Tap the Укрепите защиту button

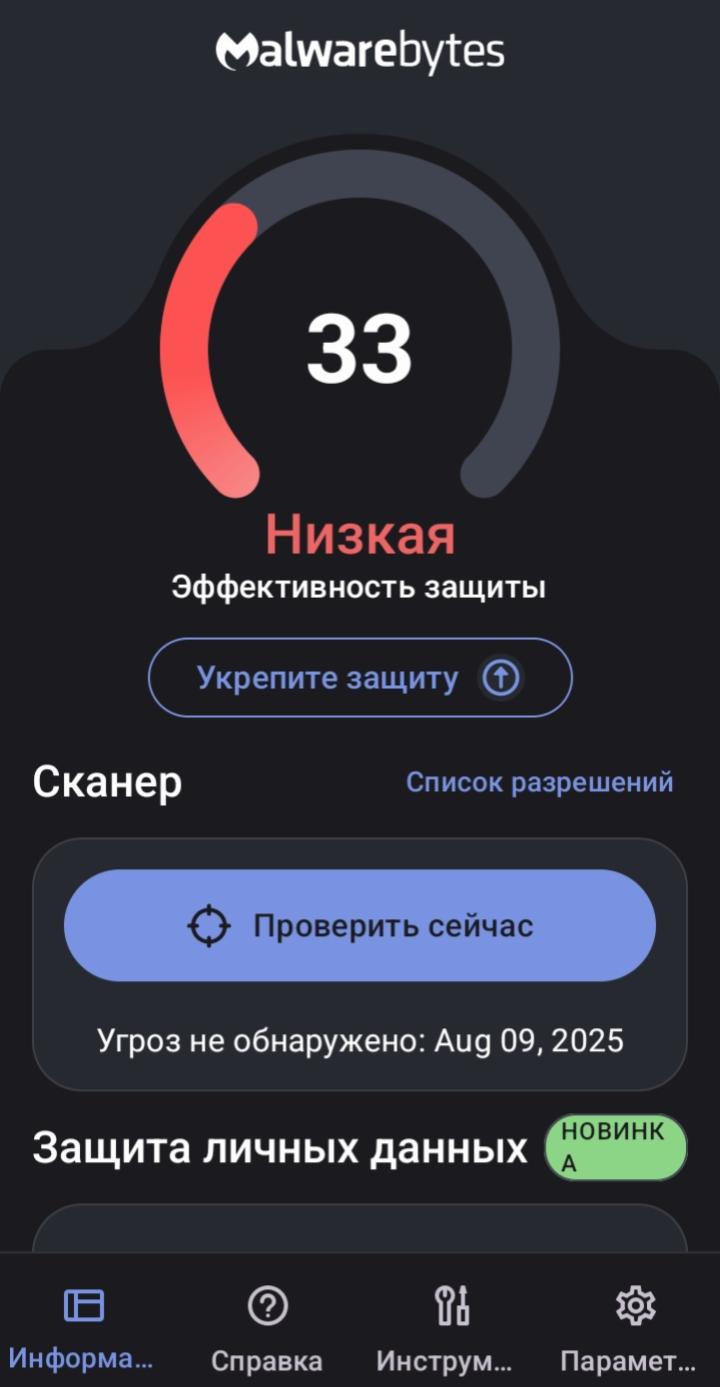[x=360, y=678]
